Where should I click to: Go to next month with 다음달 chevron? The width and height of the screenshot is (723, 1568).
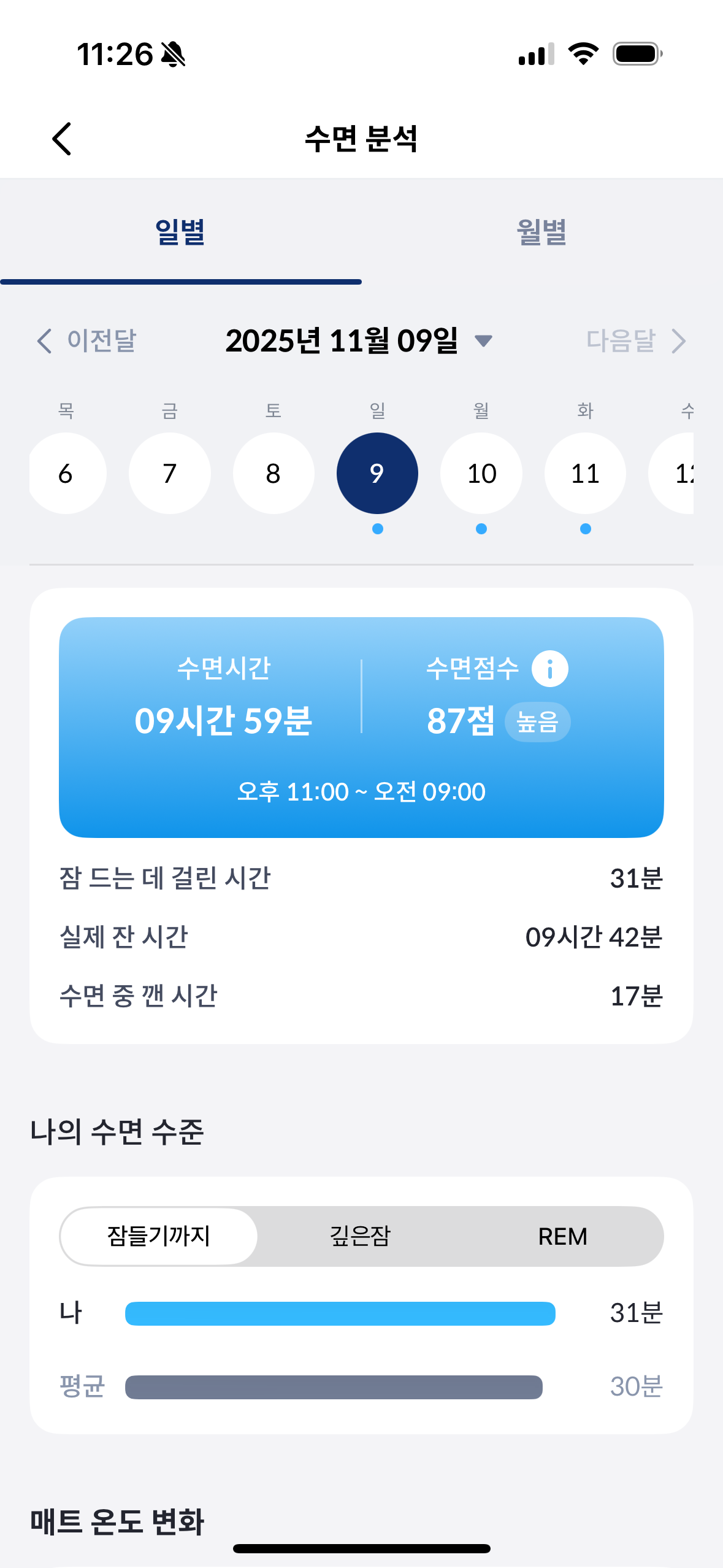678,342
